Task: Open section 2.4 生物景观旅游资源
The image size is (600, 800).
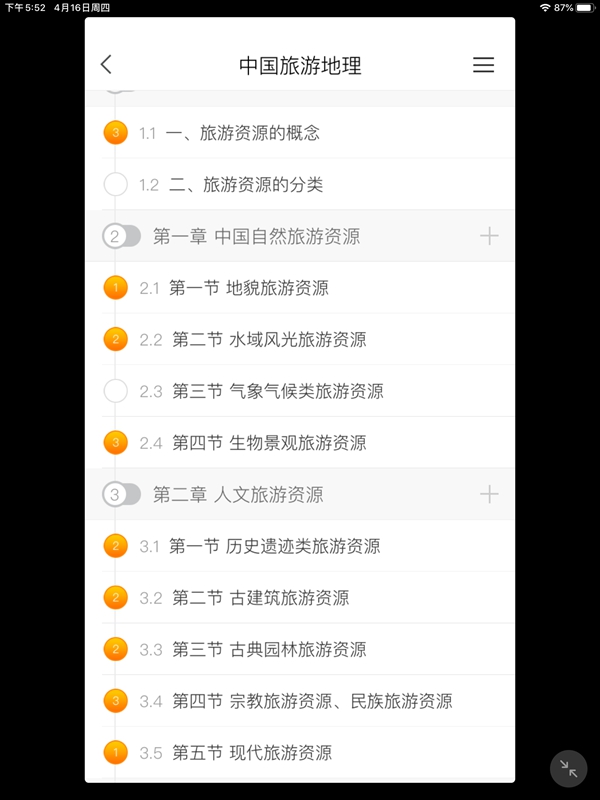Action: [268, 443]
